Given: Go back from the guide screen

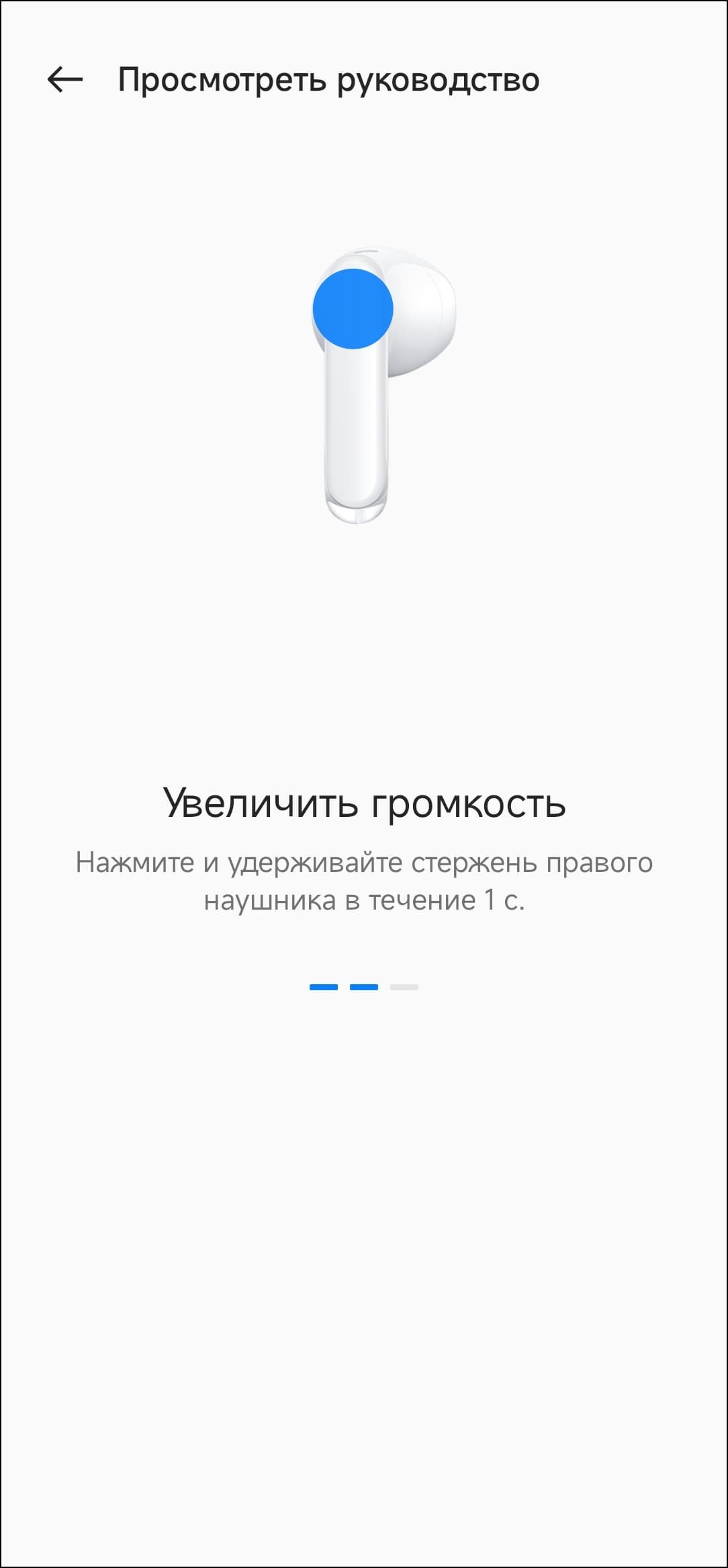Looking at the screenshot, I should tap(65, 79).
